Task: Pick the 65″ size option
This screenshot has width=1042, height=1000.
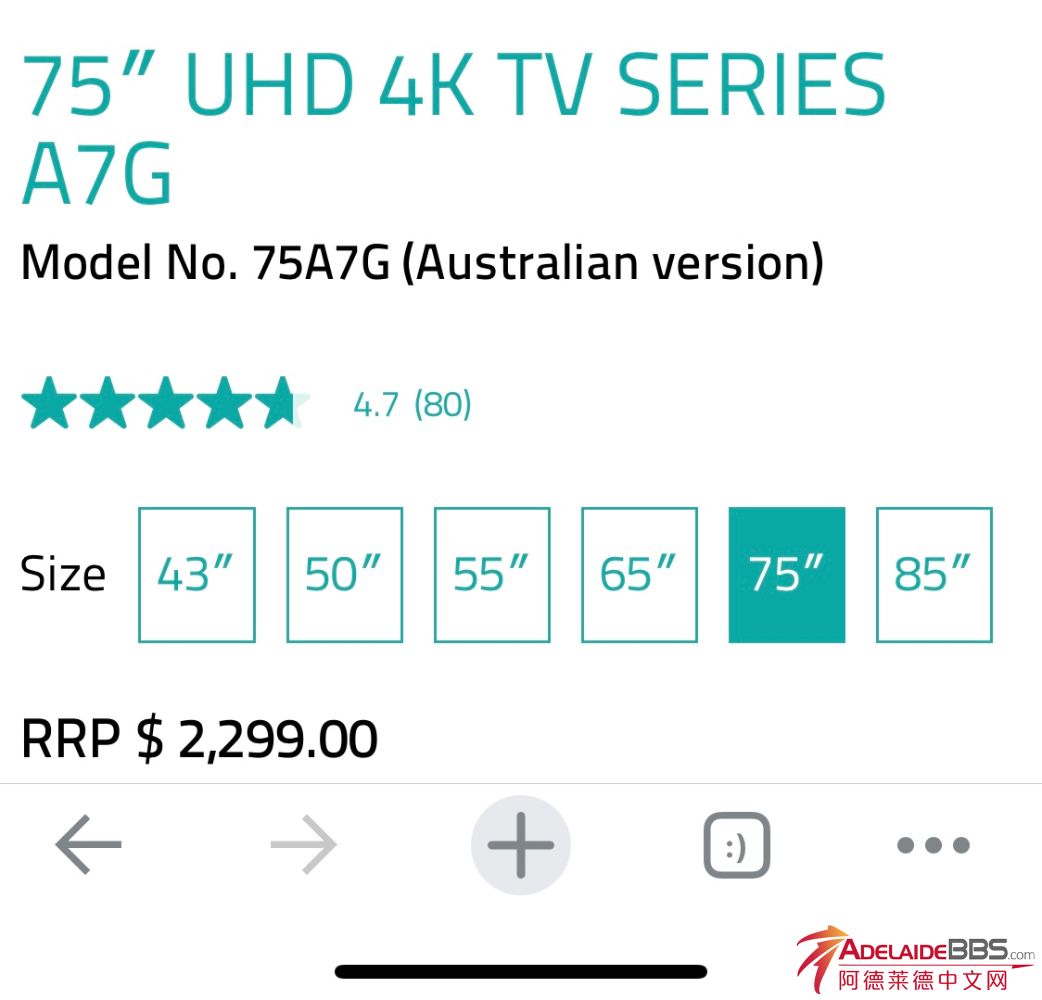Action: click(x=640, y=575)
